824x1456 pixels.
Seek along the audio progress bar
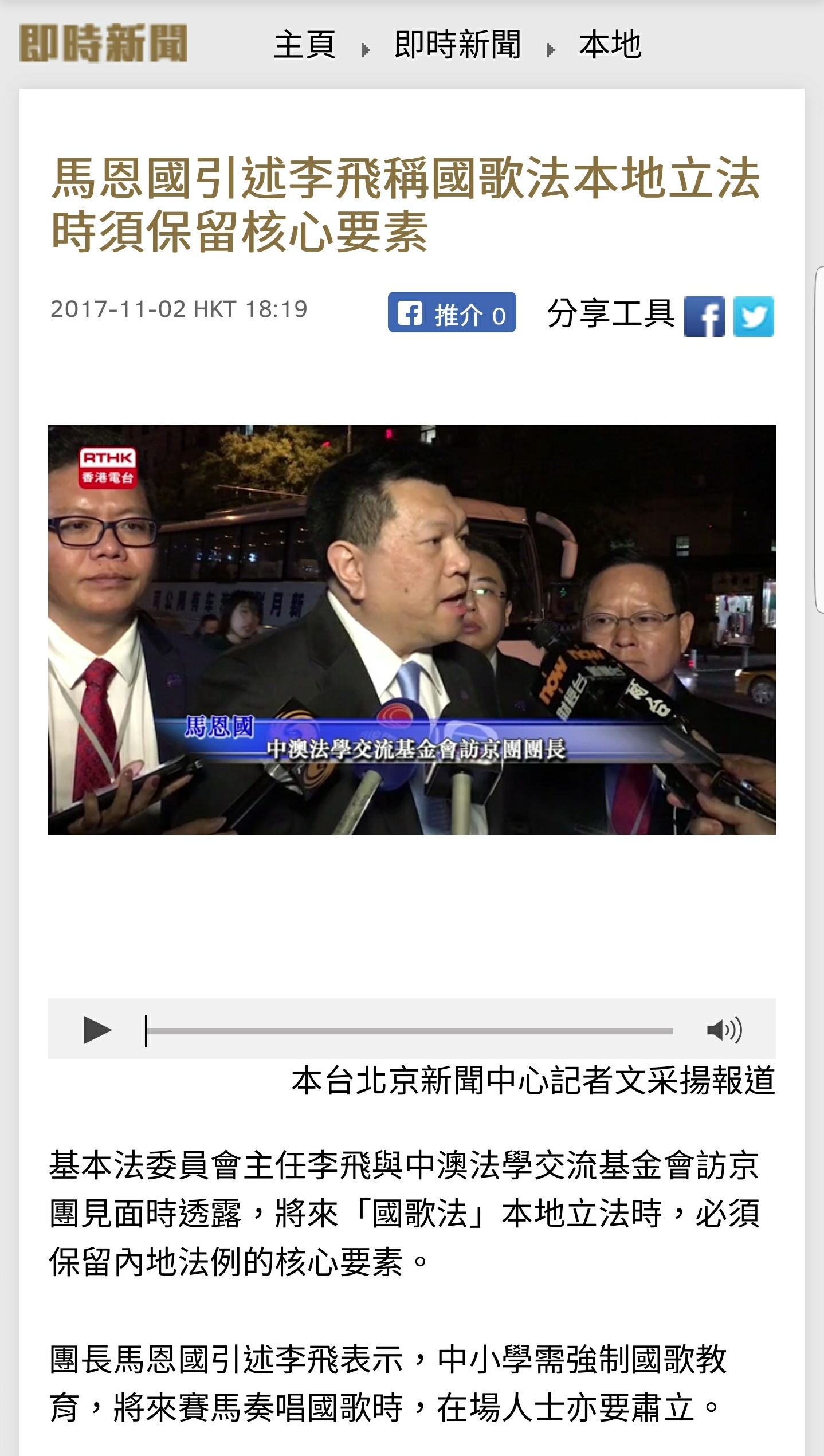409,1031
